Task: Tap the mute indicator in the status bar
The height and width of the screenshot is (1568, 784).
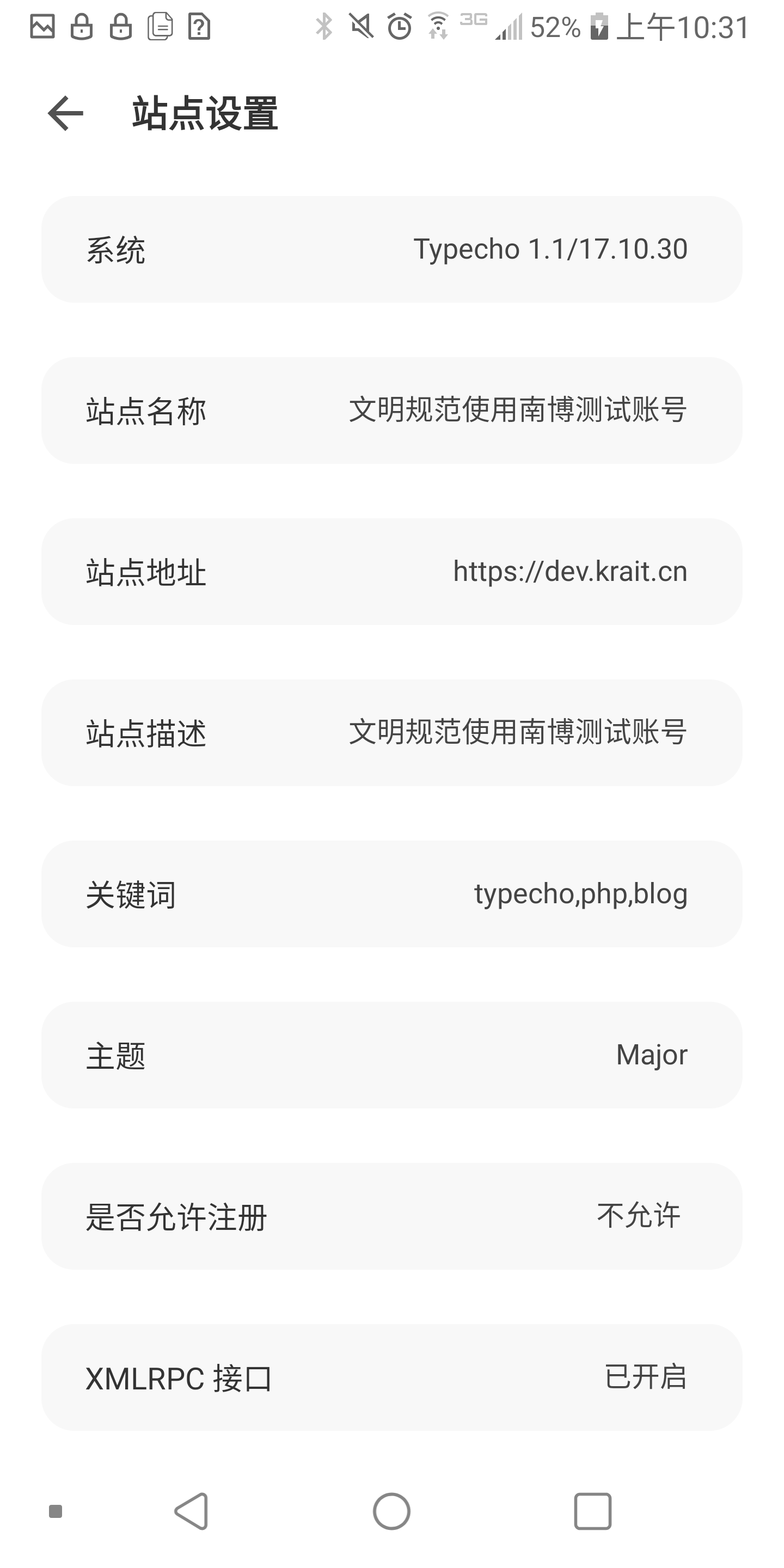Action: (x=360, y=26)
